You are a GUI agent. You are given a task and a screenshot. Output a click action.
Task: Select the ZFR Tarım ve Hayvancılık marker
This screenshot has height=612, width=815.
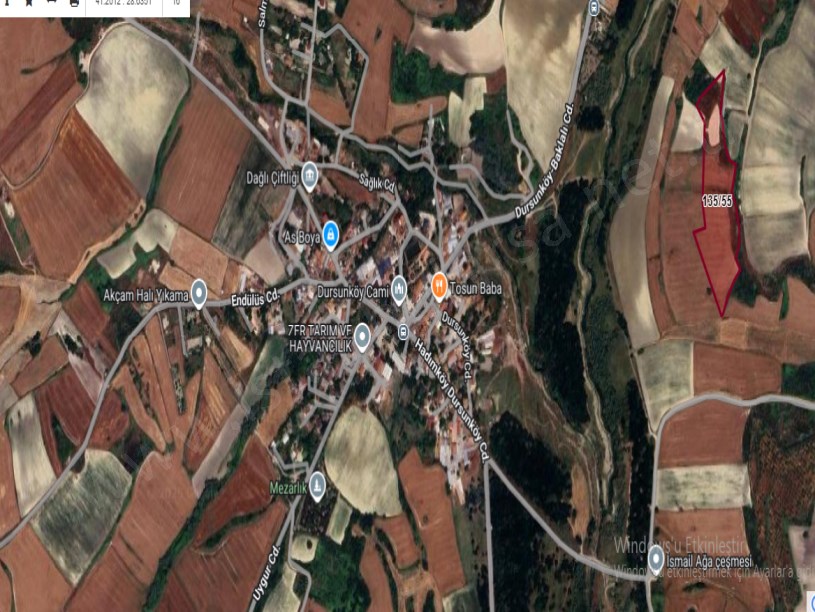362,336
